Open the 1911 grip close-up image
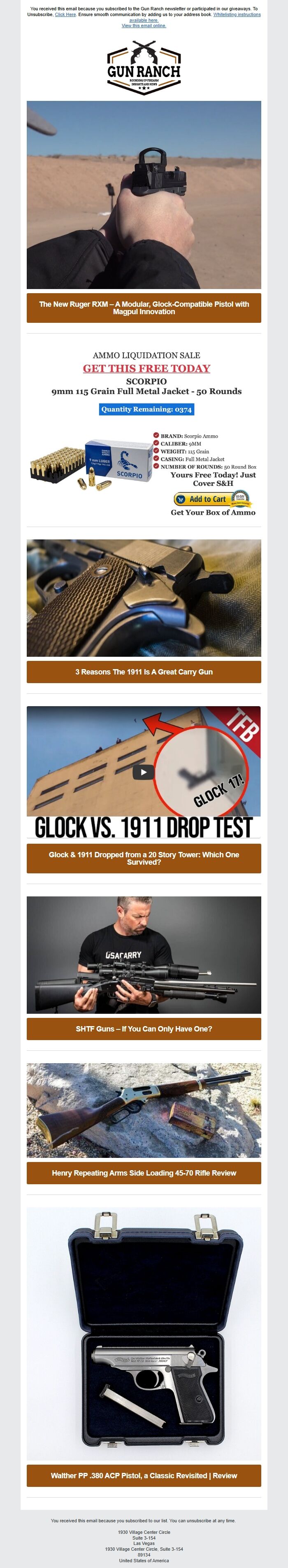Screen dimensions: 288x1568 [144, 598]
